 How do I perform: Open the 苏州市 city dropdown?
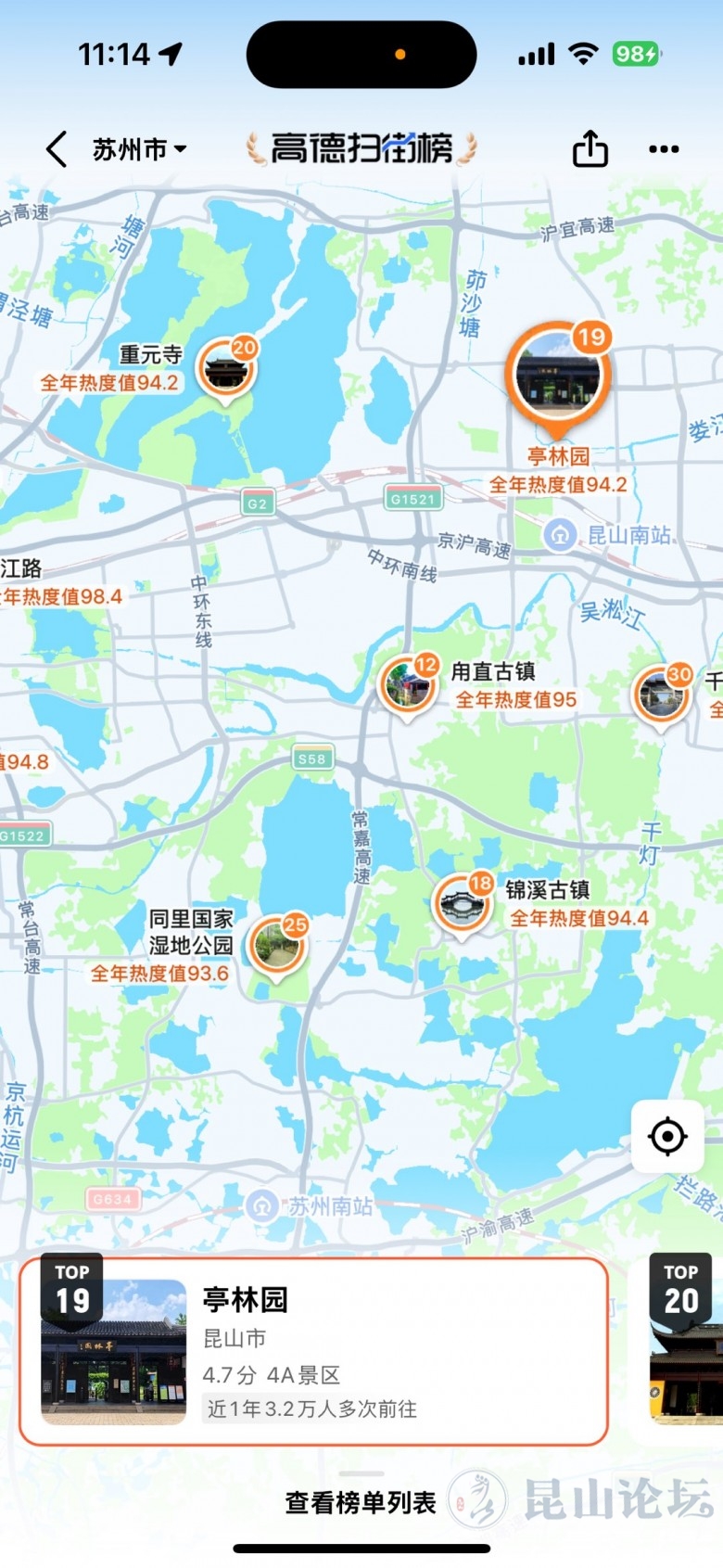click(x=139, y=148)
